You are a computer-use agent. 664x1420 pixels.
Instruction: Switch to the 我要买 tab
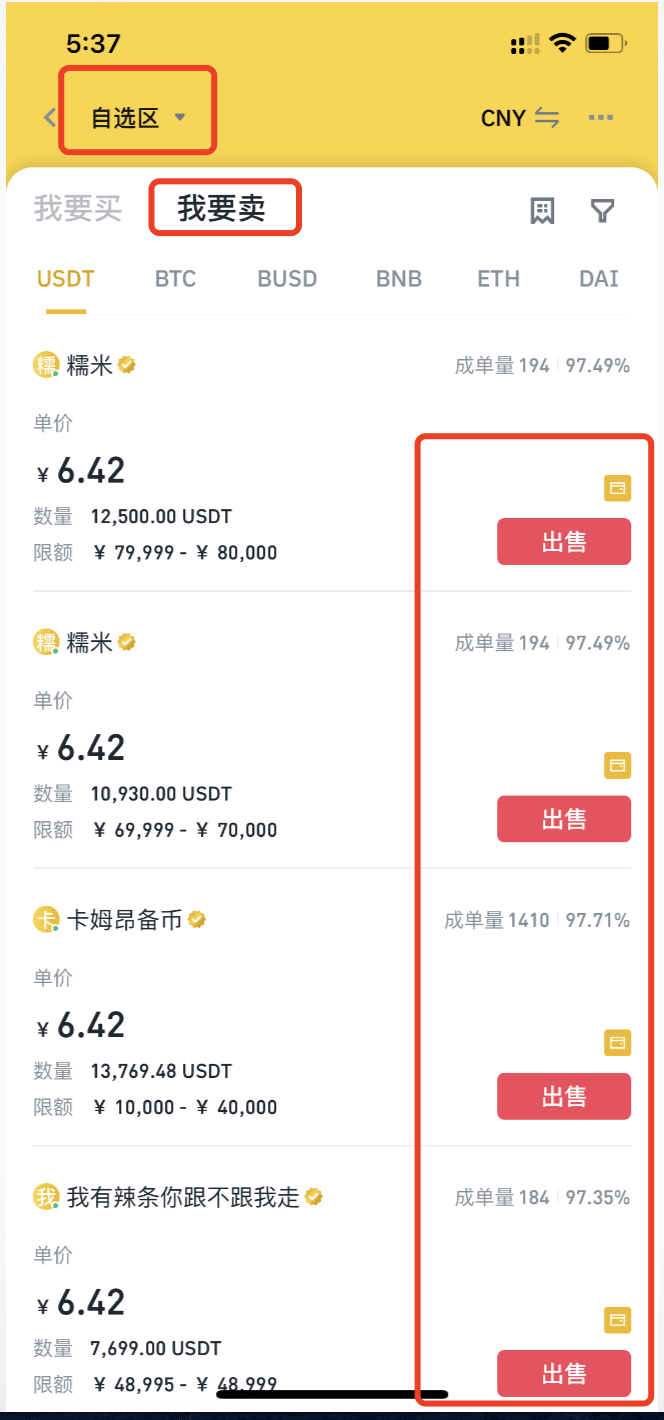[x=78, y=209]
